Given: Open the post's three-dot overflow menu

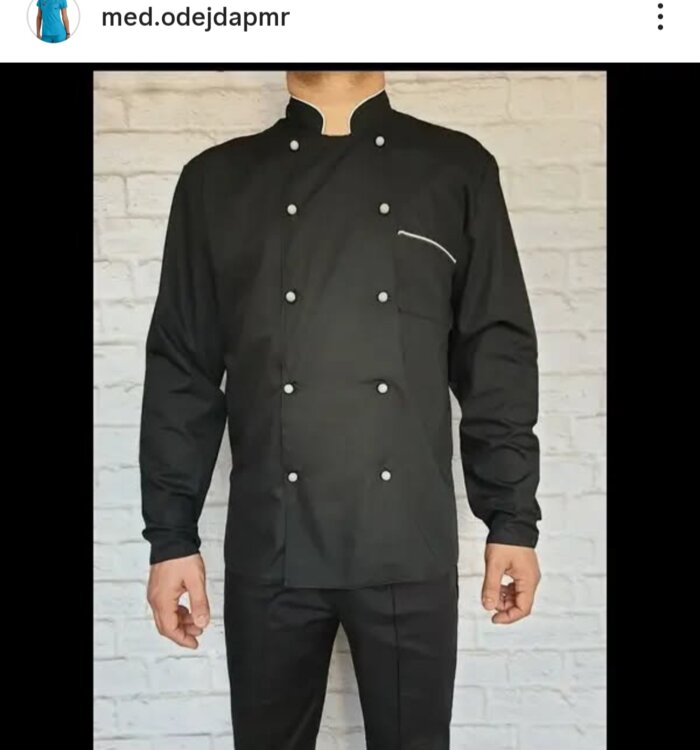Looking at the screenshot, I should [660, 17].
